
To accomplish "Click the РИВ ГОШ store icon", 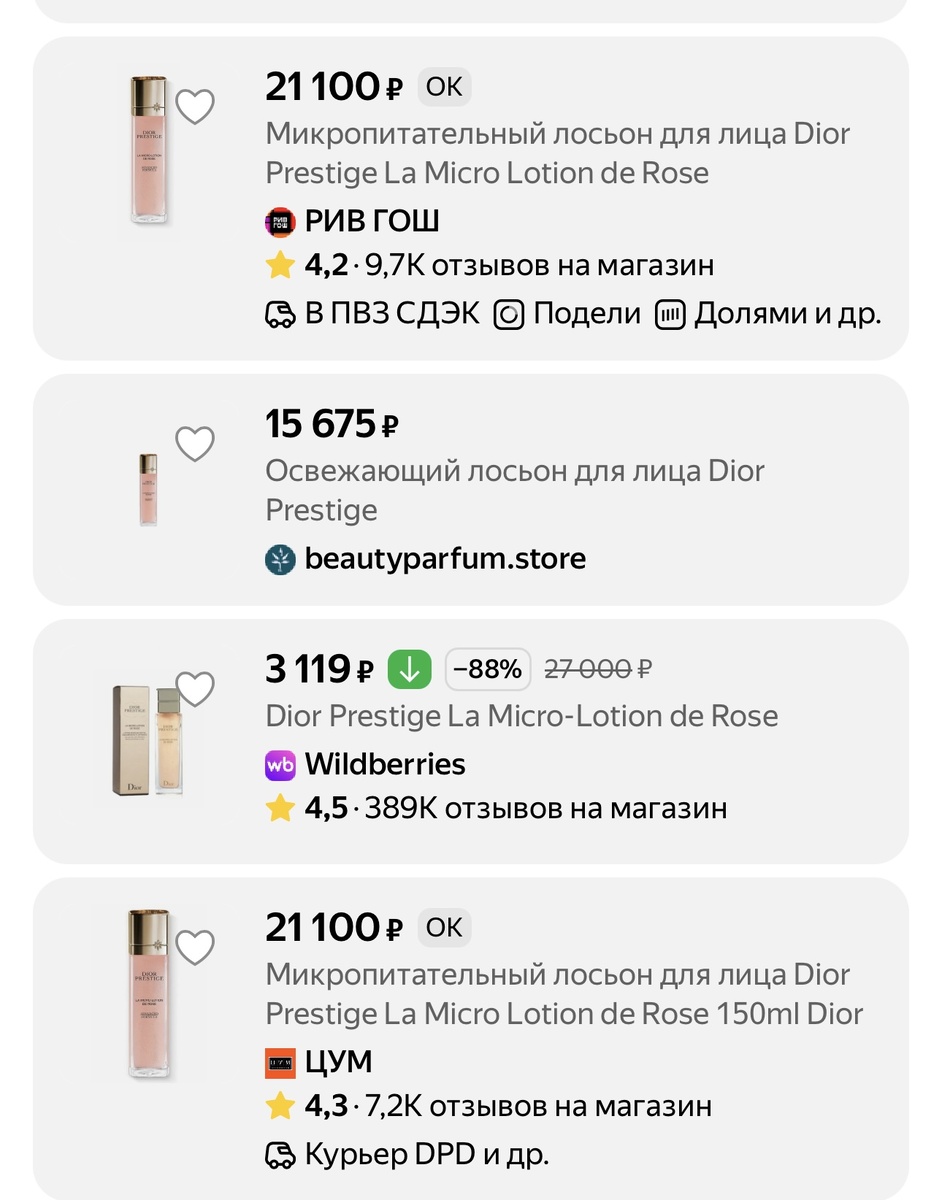I will [279, 220].
